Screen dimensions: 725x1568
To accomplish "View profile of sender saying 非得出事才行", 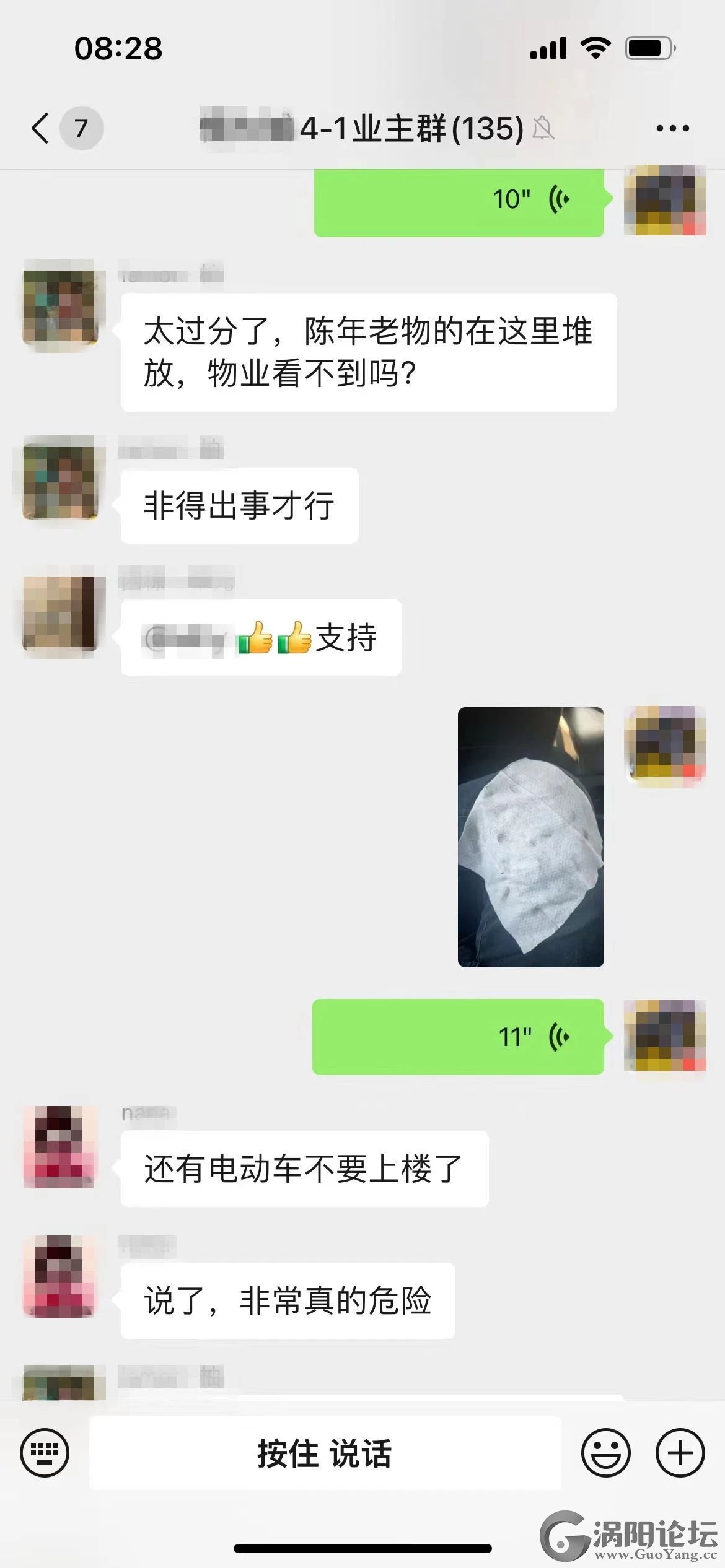I will [x=59, y=478].
